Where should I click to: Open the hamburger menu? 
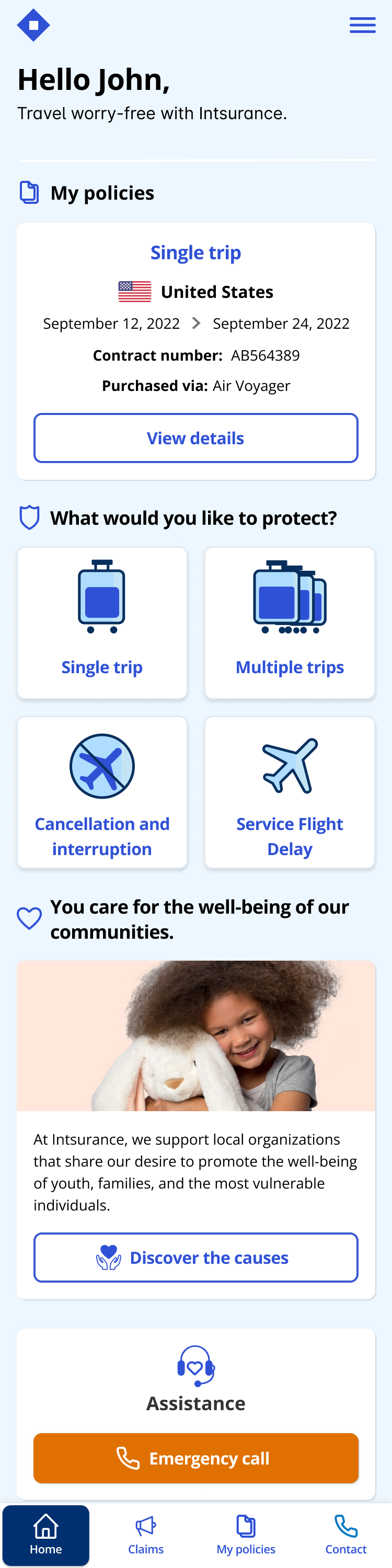(x=362, y=26)
